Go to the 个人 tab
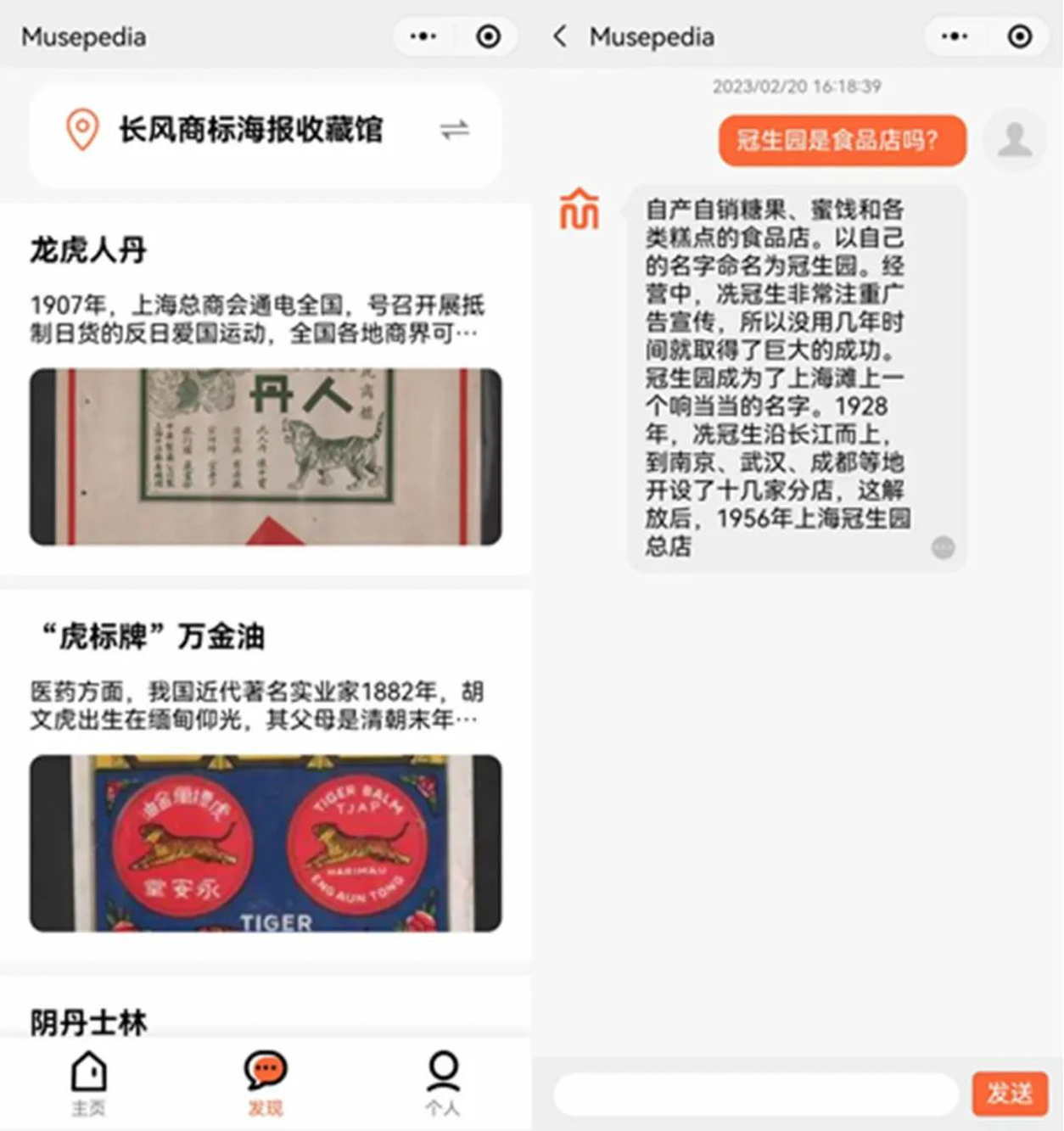The image size is (1064, 1131). (442, 1082)
